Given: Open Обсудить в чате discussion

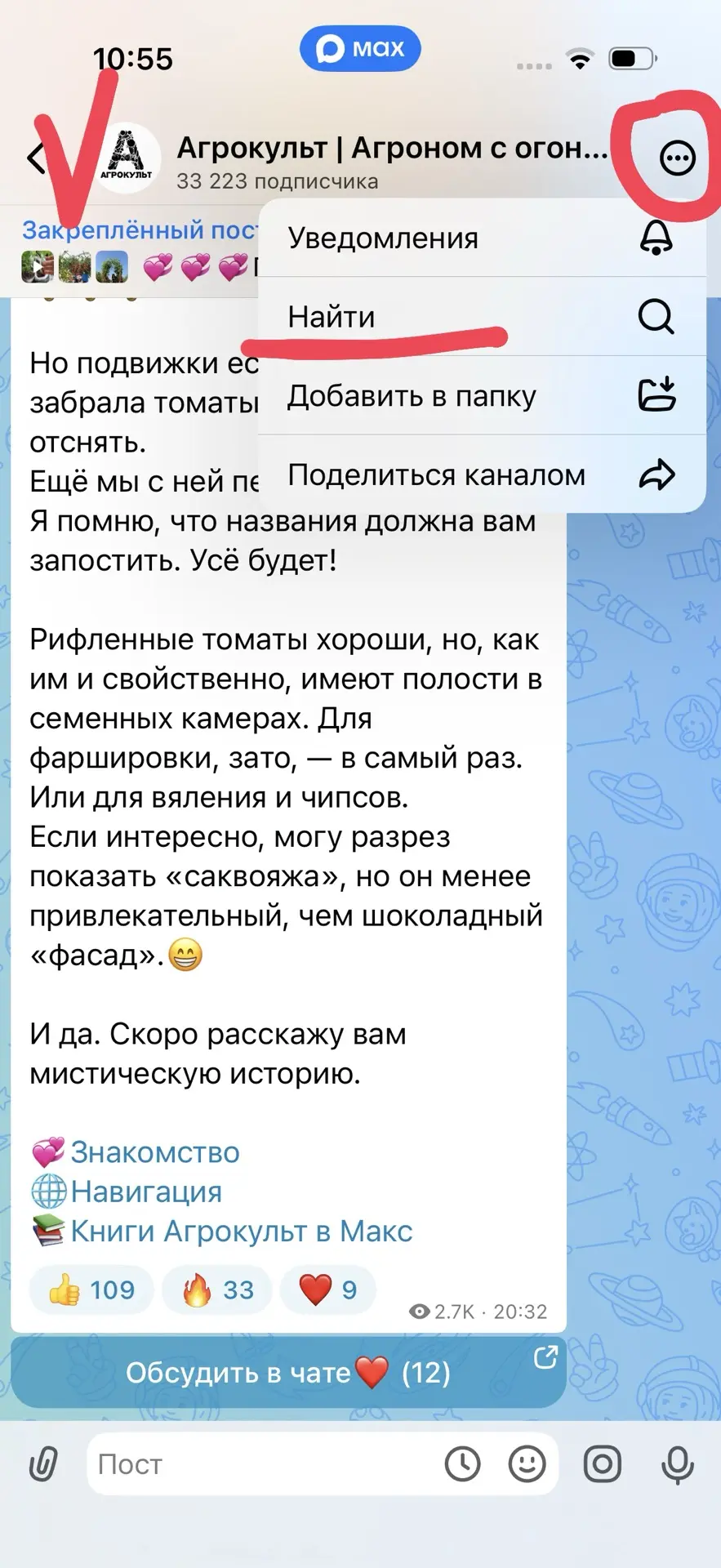Looking at the screenshot, I should click(288, 1373).
